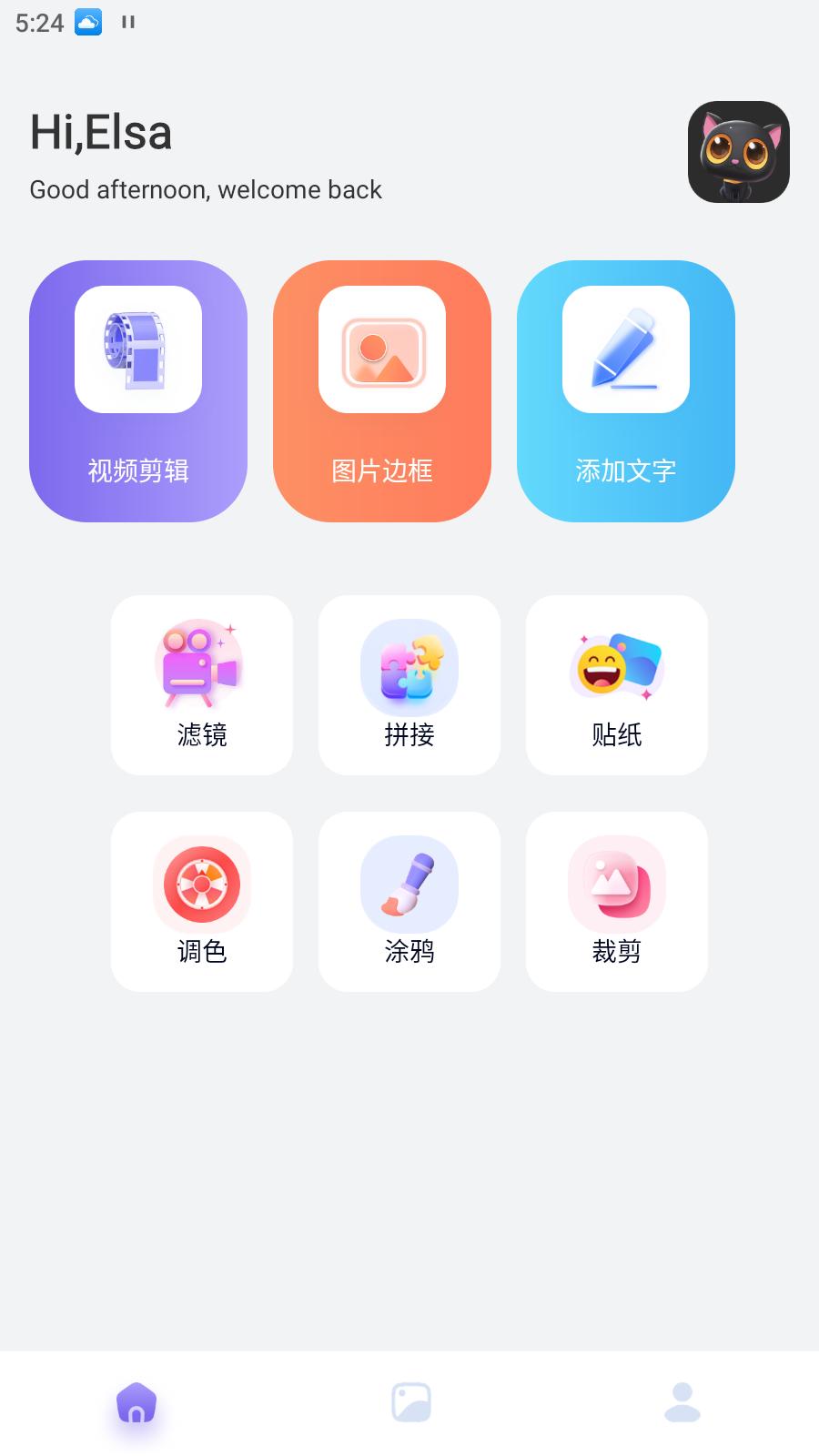819x1456 pixels.
Task: Open the 裁剪 crop tool
Action: (x=616, y=901)
